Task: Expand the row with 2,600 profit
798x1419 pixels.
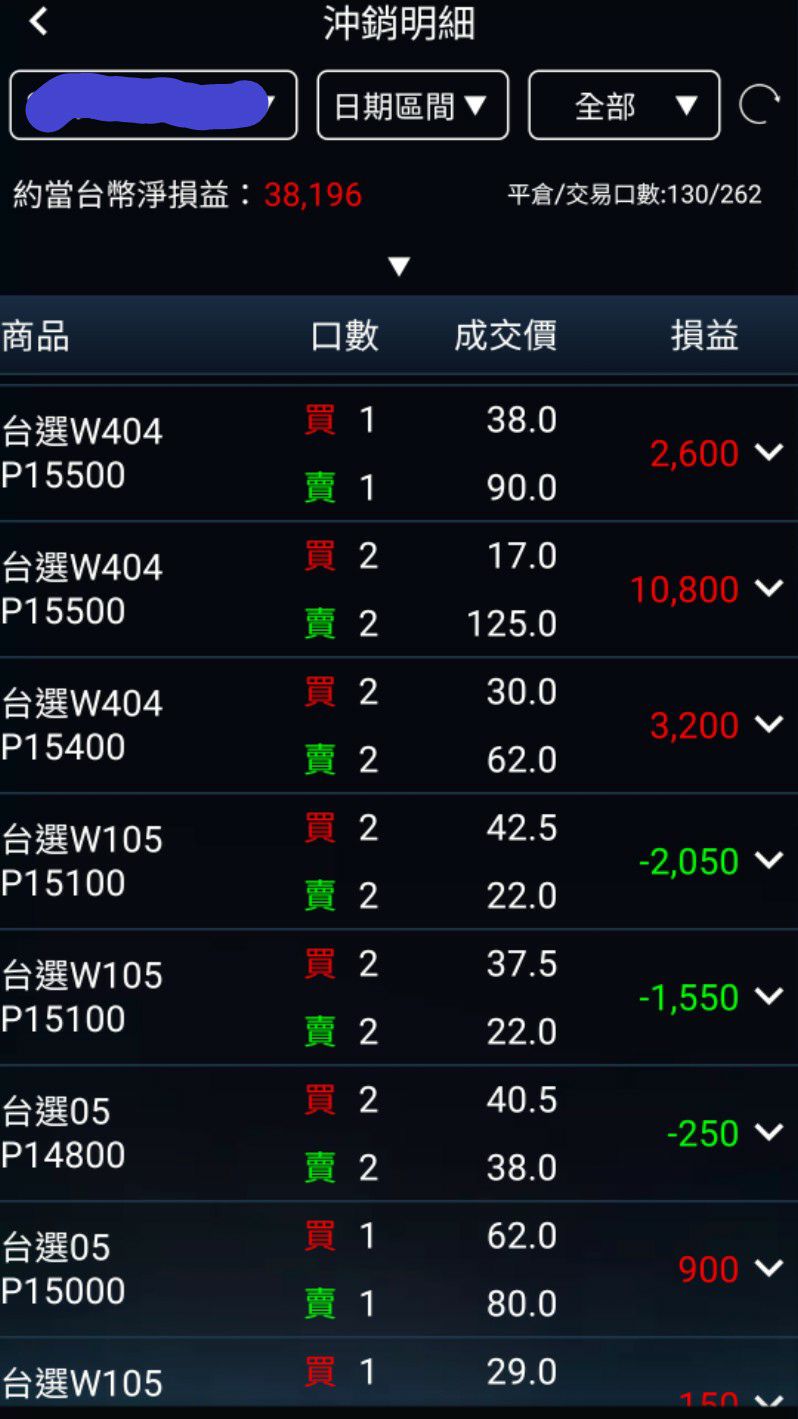Action: click(769, 452)
